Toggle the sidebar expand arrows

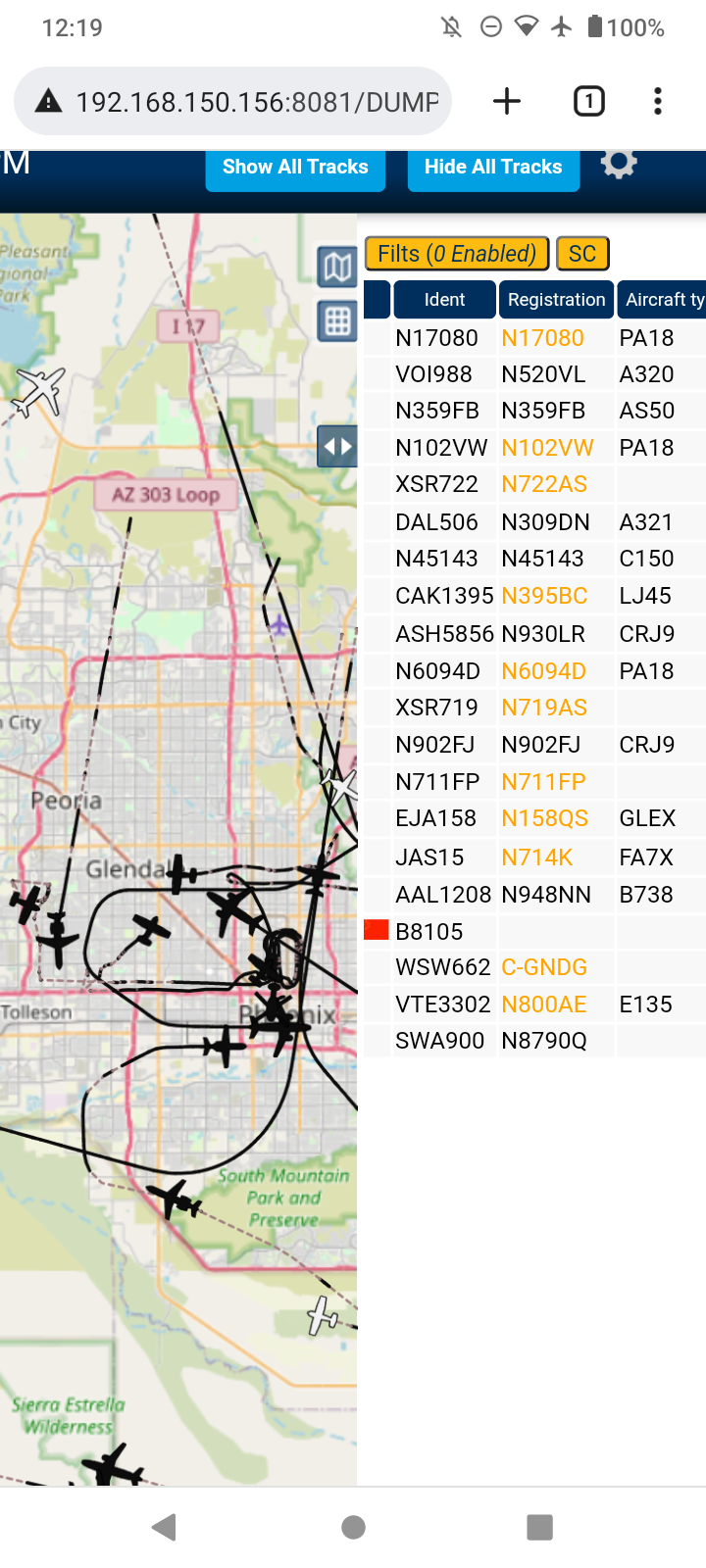click(x=337, y=447)
